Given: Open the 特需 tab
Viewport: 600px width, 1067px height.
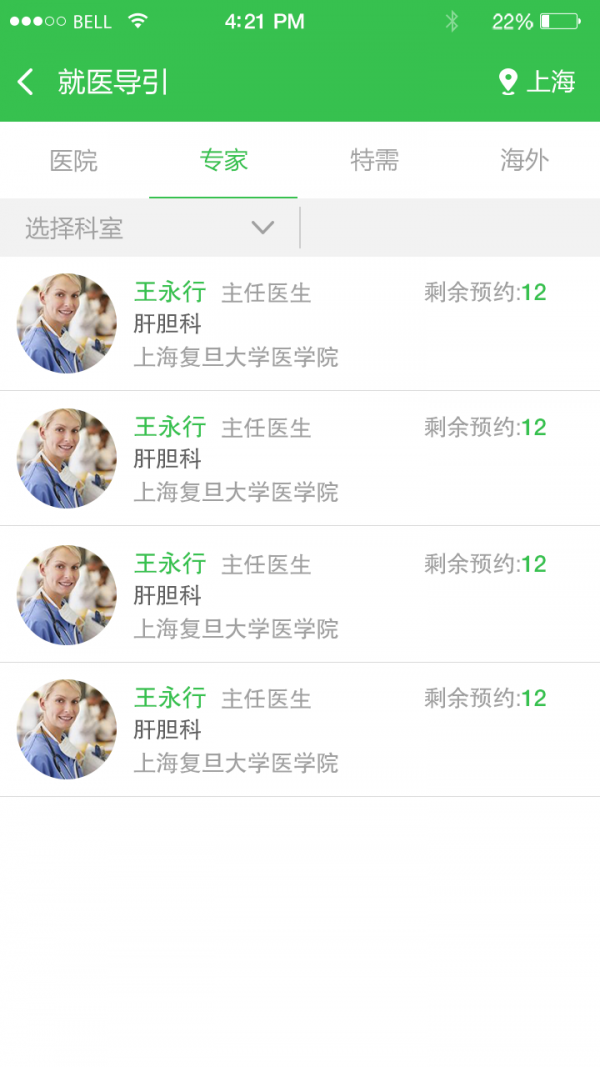Looking at the screenshot, I should click(x=375, y=160).
